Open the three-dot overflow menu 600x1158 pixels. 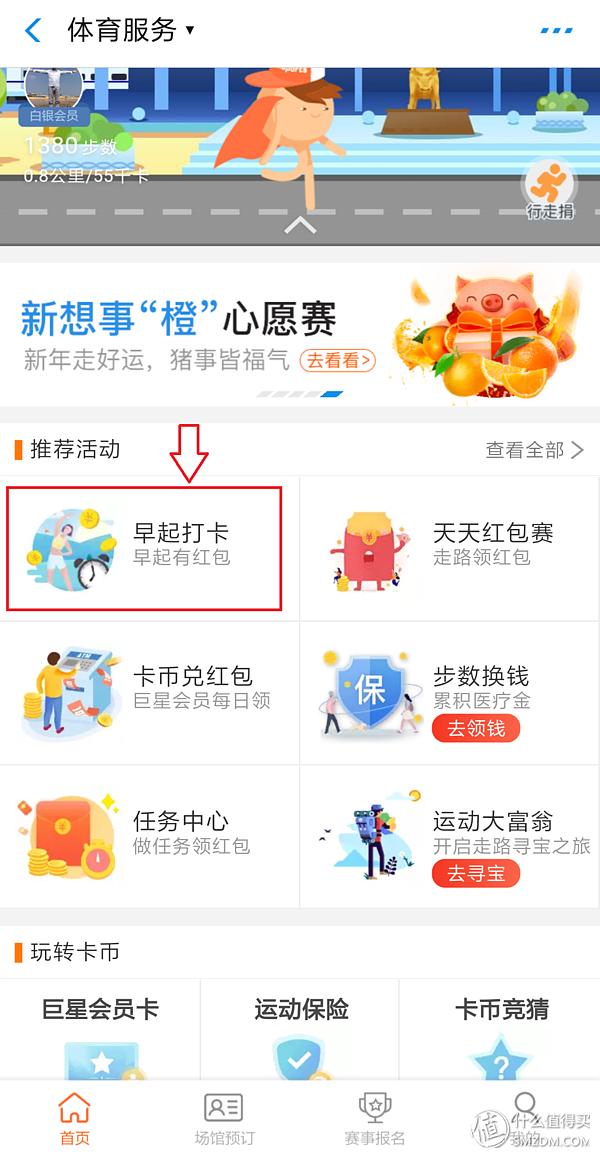tap(556, 30)
